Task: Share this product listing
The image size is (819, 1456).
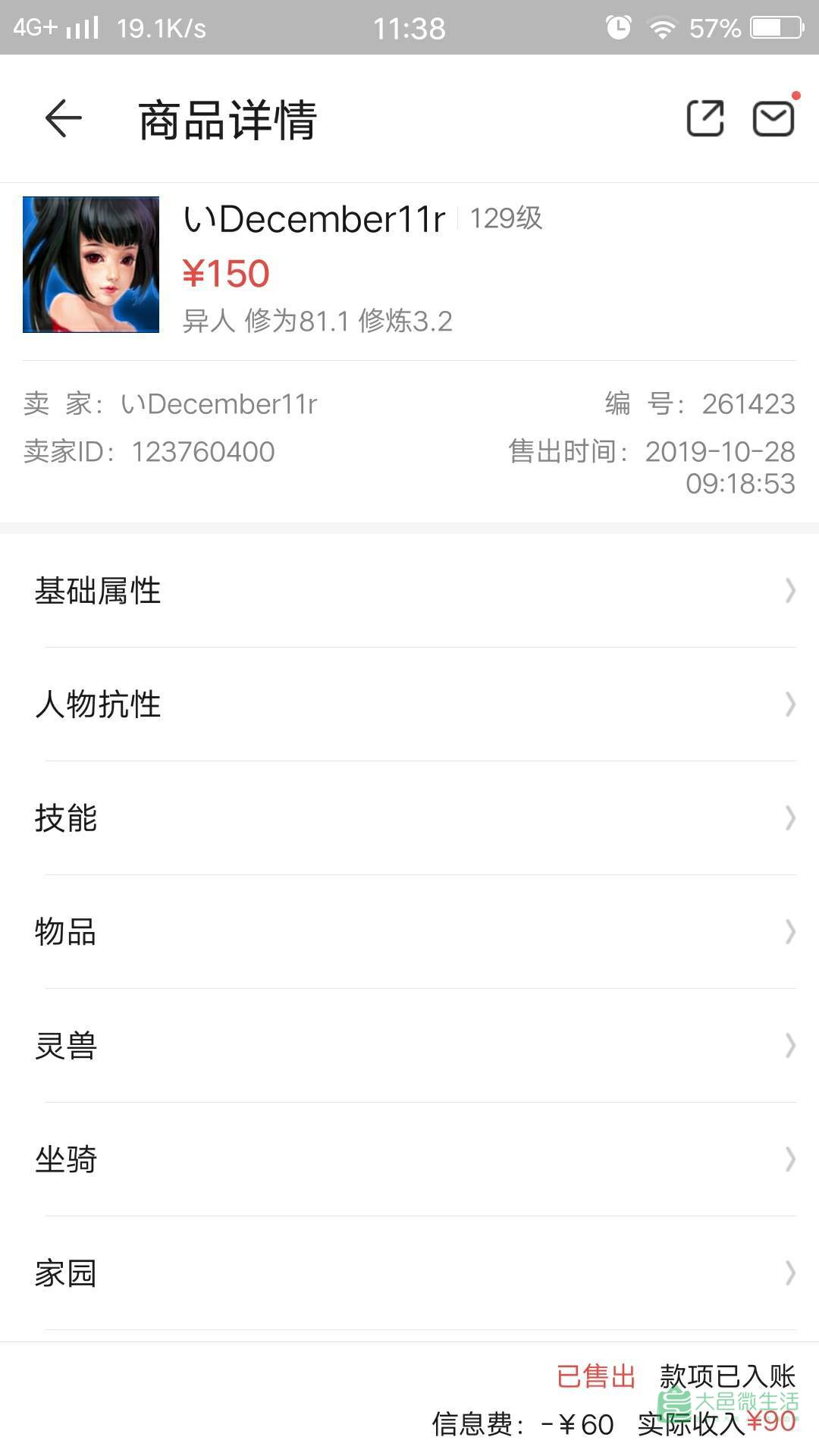Action: coord(704,119)
